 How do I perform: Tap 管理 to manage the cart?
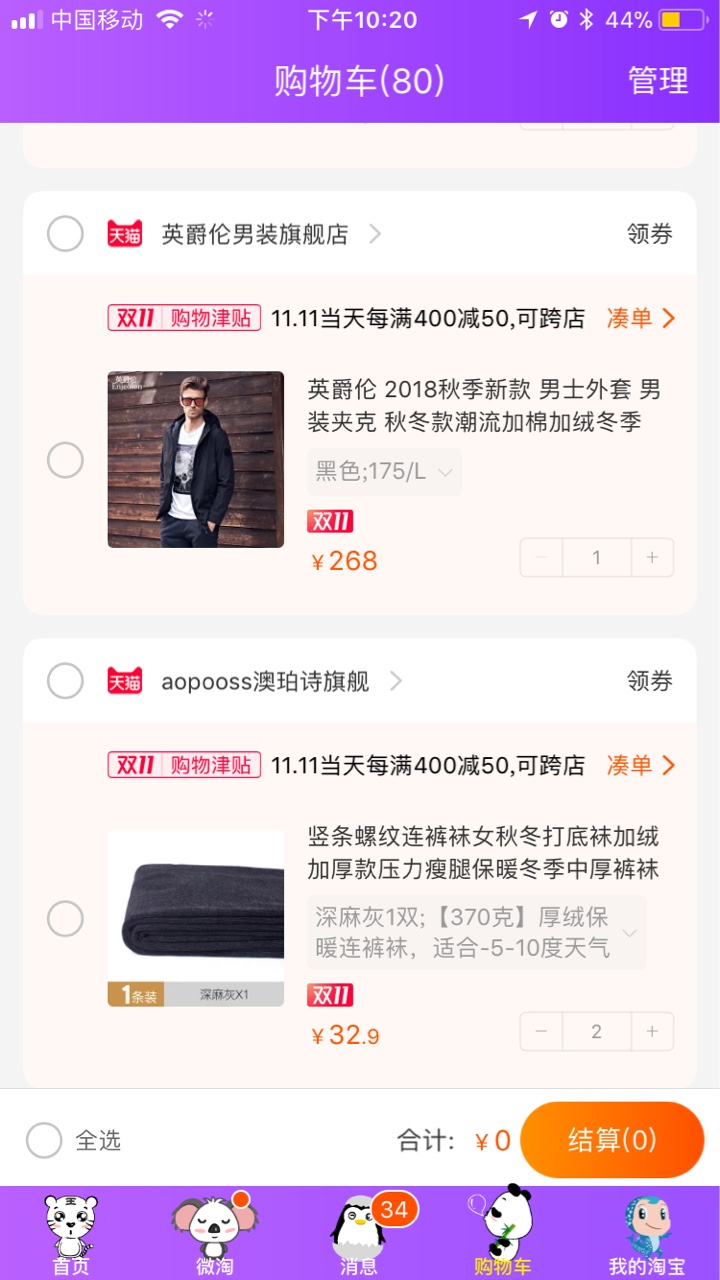tap(658, 81)
